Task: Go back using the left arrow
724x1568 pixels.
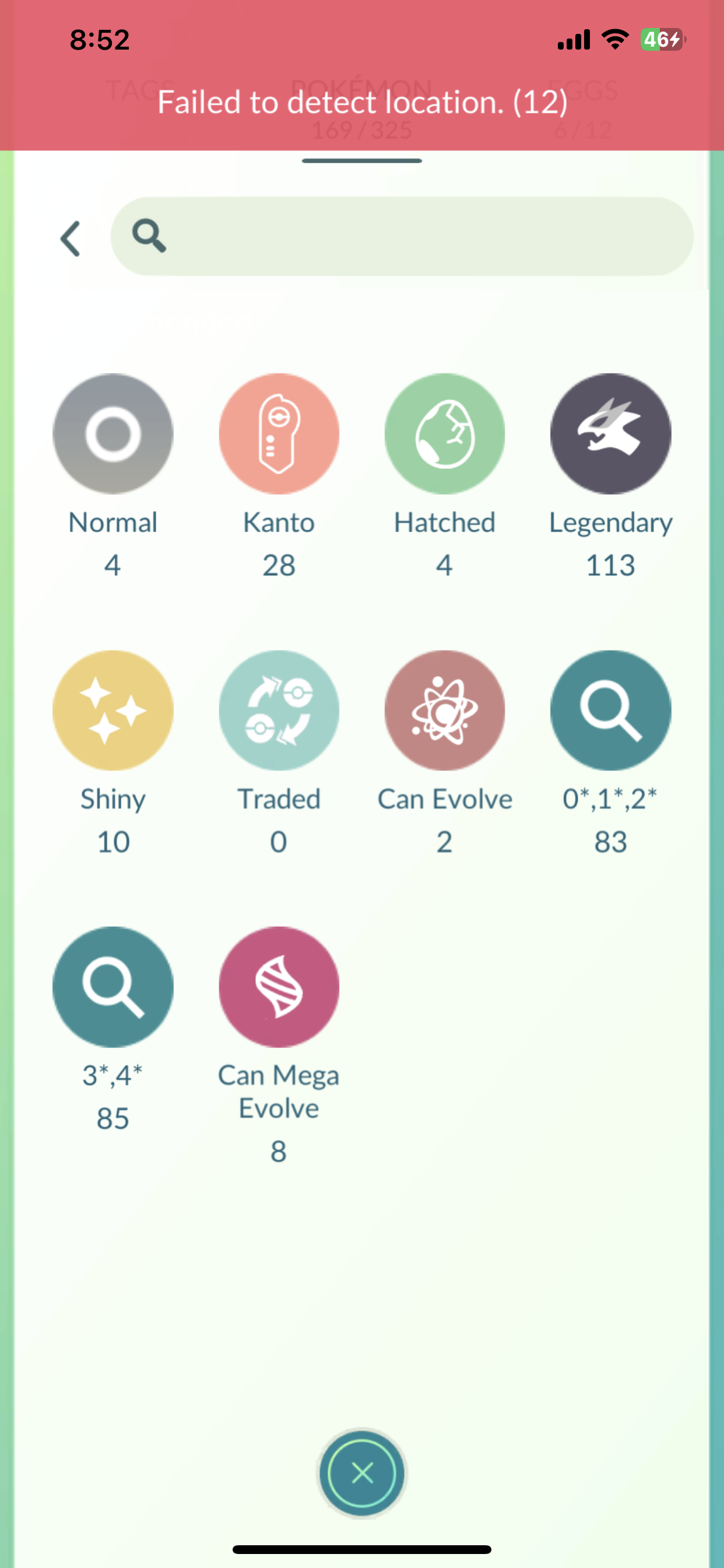Action: click(71, 238)
